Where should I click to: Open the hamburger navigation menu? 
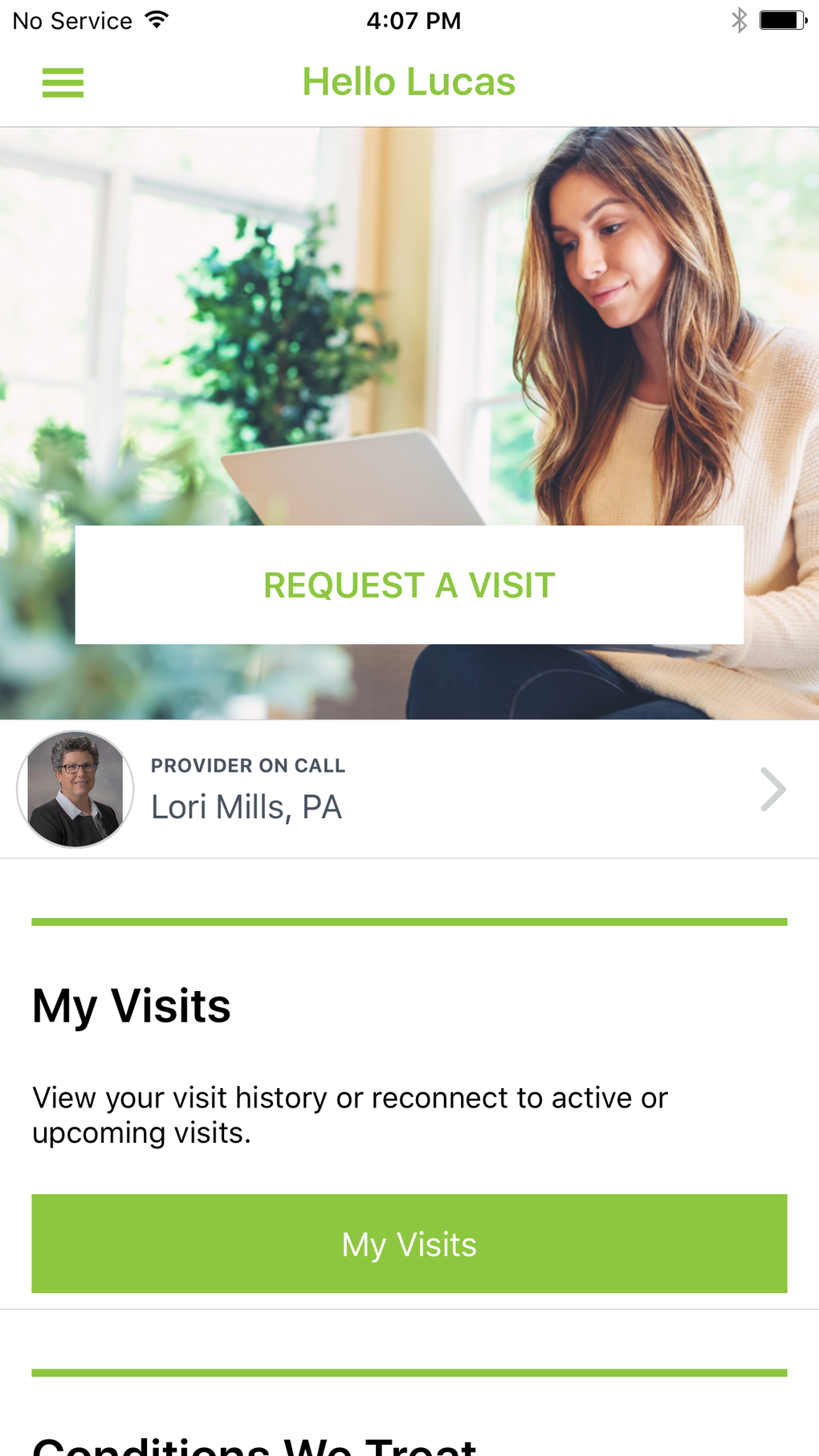63,82
